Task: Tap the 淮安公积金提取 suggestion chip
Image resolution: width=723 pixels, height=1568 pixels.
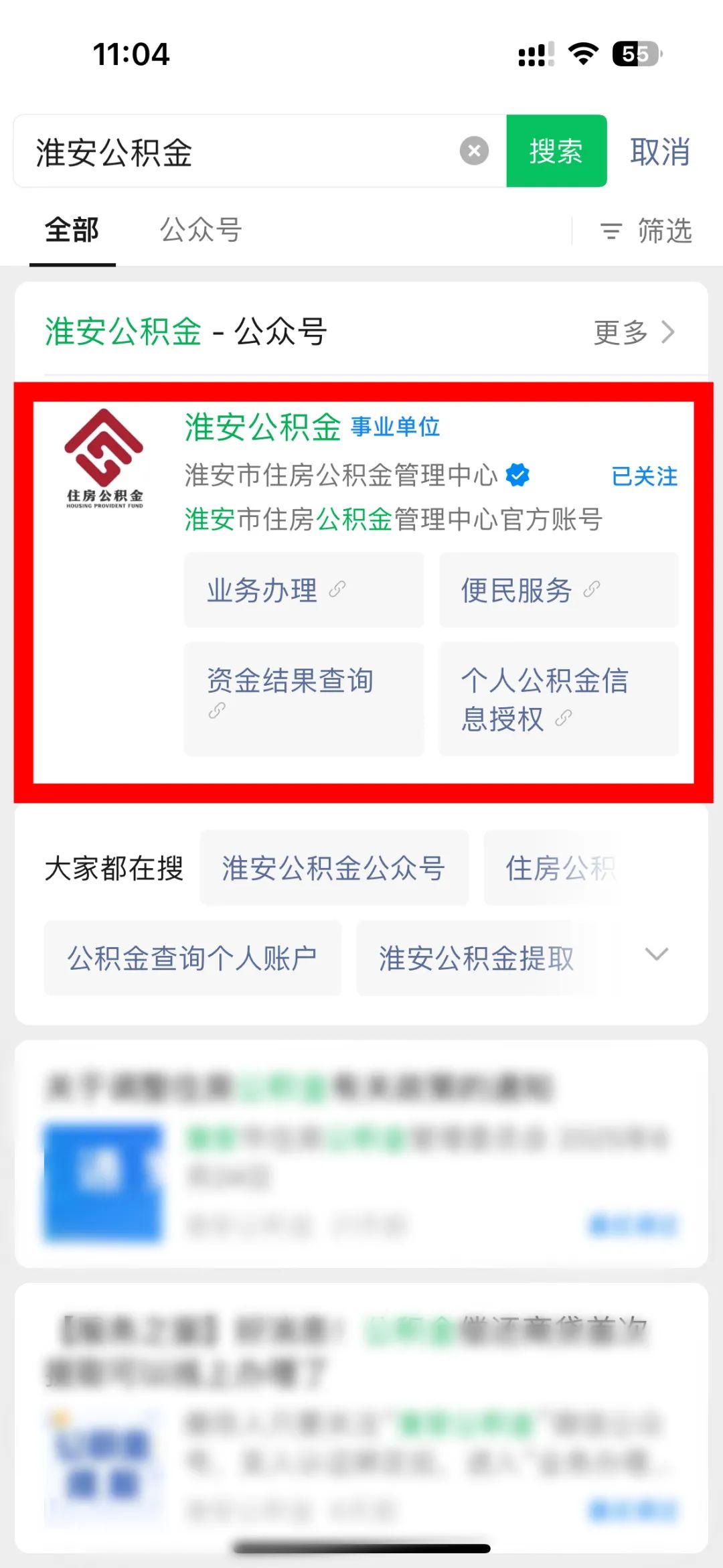Action: tap(477, 958)
